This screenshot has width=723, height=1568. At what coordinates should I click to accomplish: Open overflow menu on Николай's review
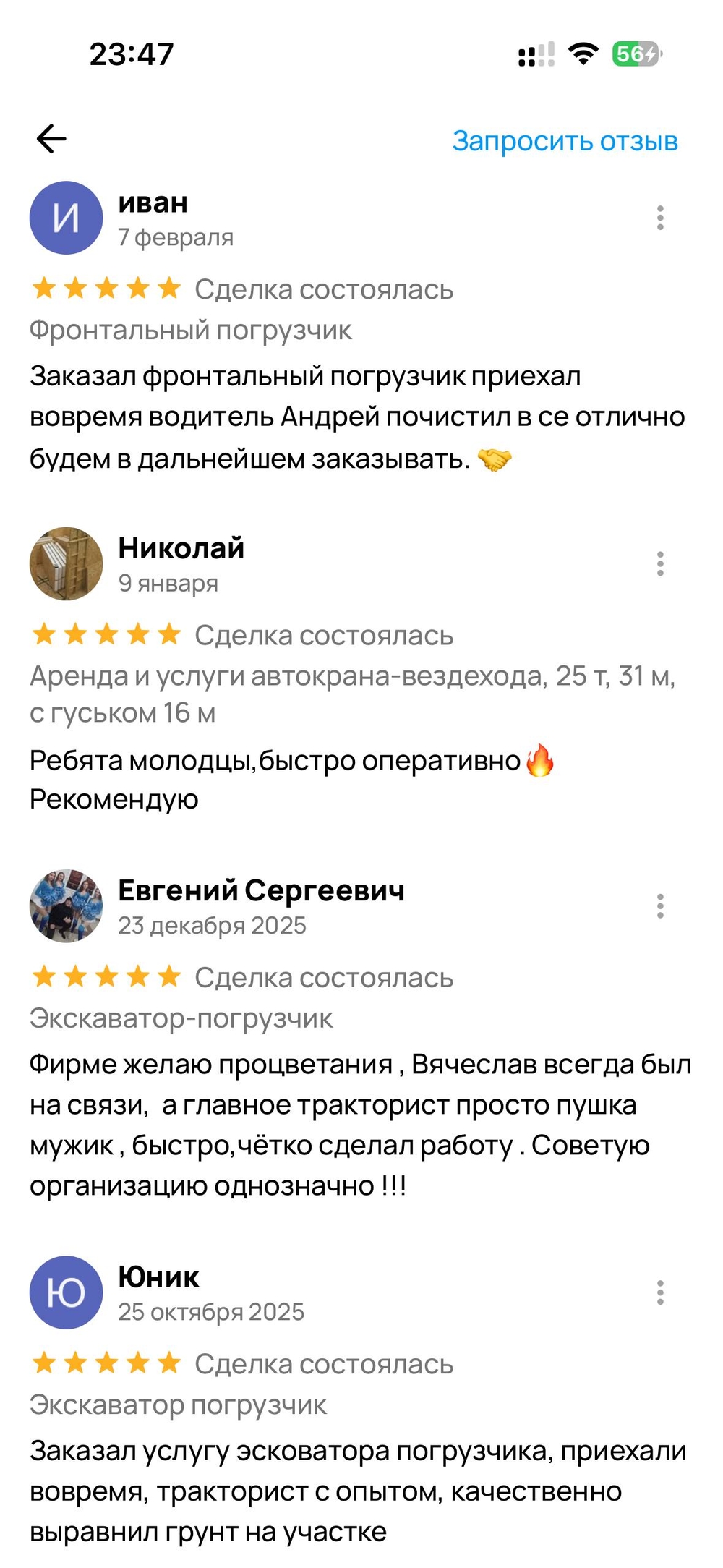tap(659, 563)
